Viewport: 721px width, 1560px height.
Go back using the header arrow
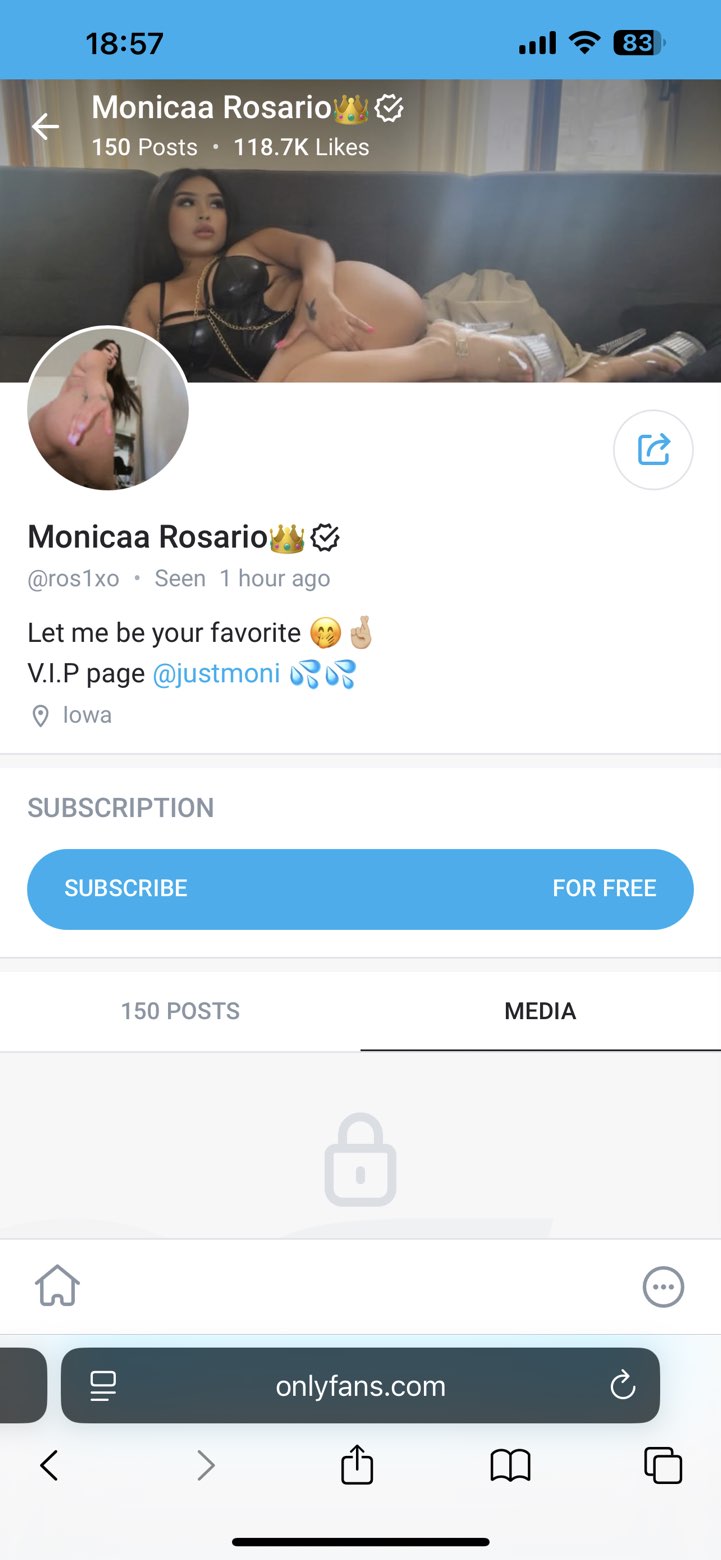point(45,127)
